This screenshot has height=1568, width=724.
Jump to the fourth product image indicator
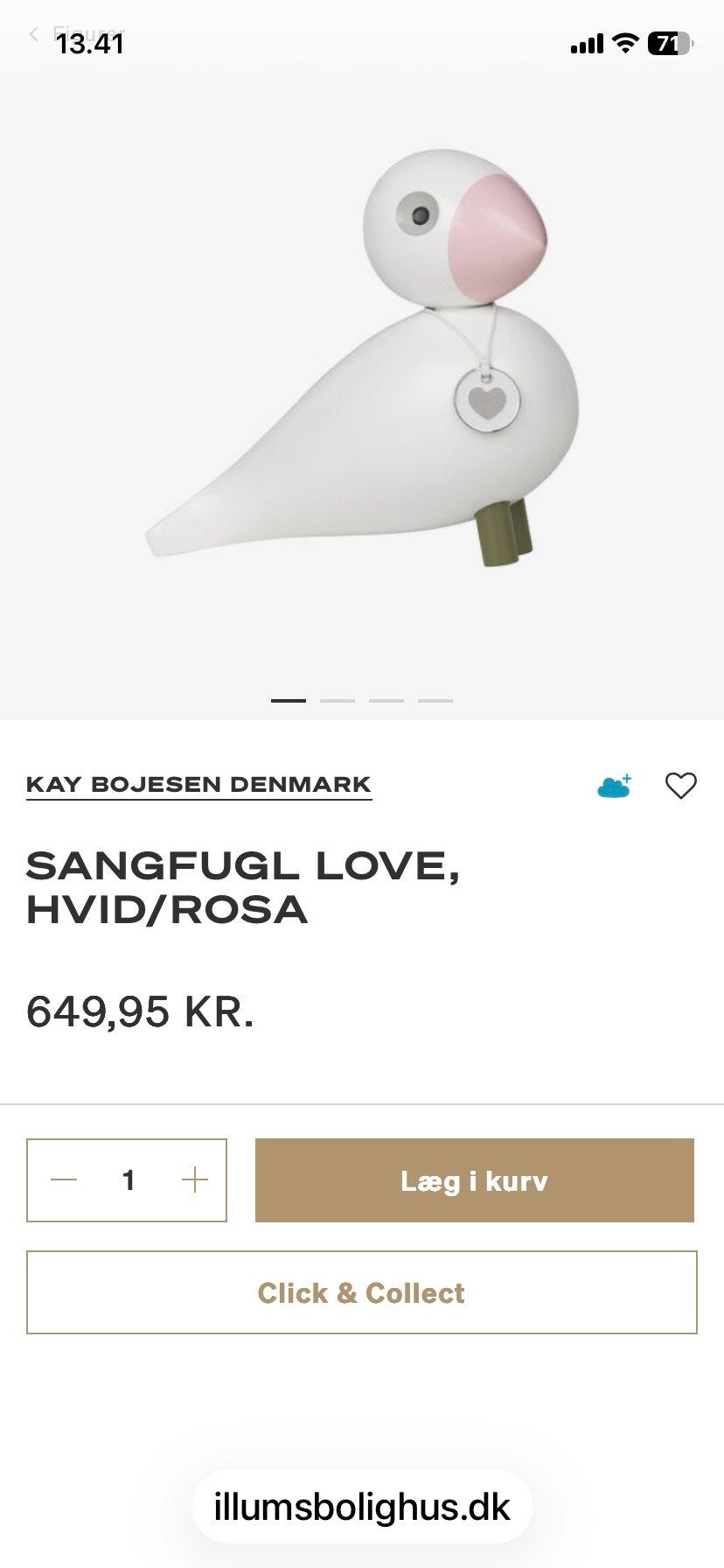click(435, 701)
